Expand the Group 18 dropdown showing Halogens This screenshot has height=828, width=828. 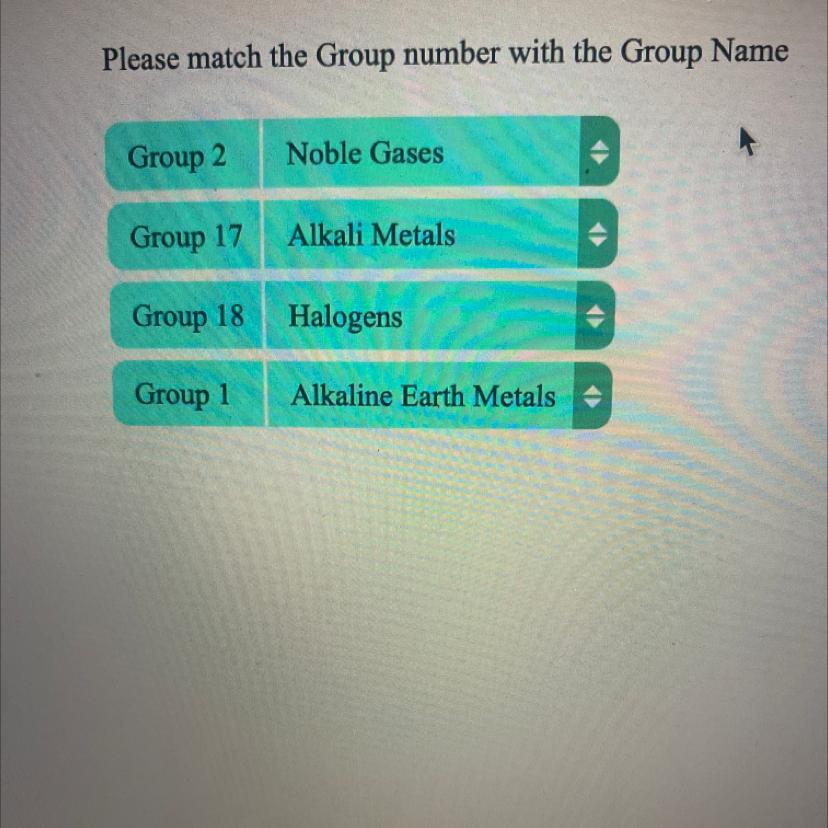click(438, 317)
